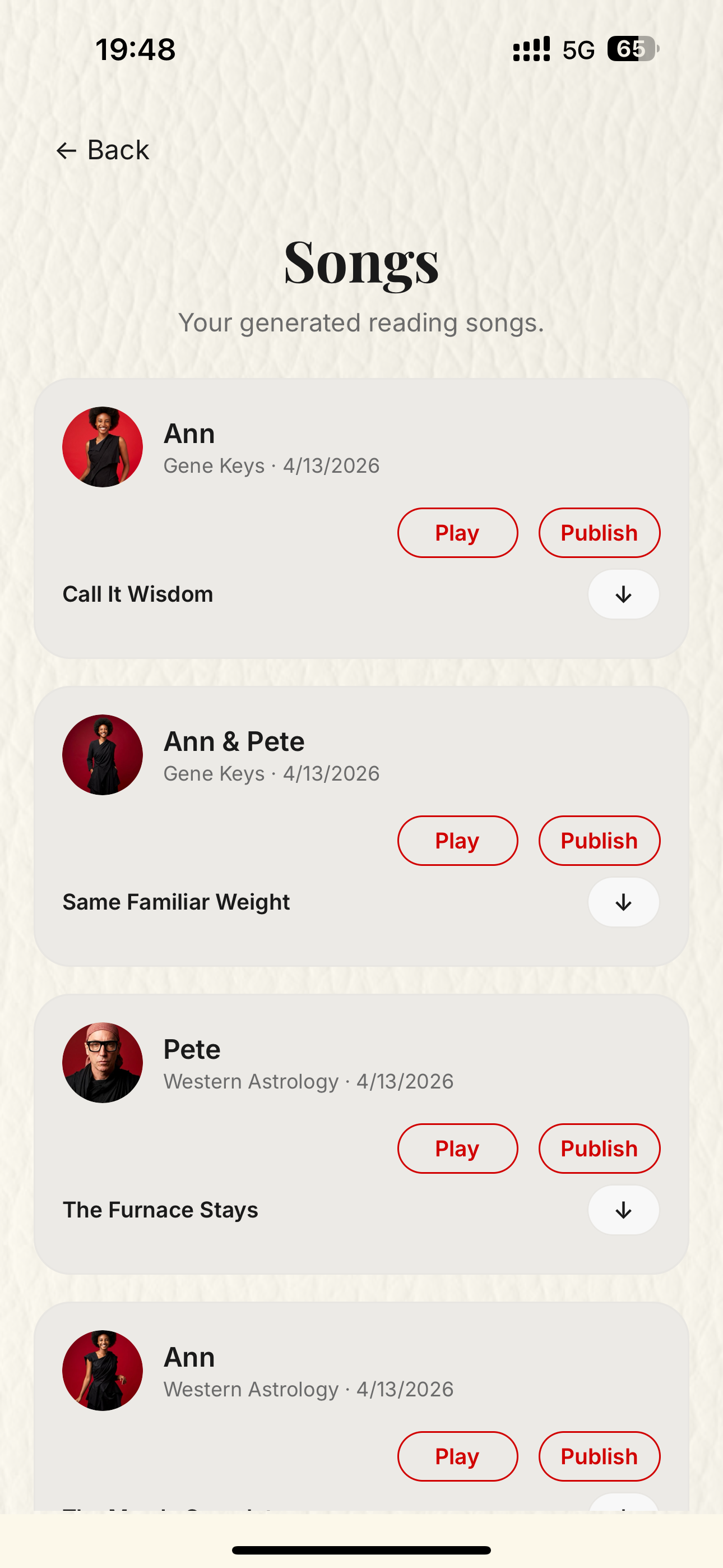Screen dimensions: 723x1568
Task: Play Pete's song The Furnace Stays
Action: click(457, 1149)
